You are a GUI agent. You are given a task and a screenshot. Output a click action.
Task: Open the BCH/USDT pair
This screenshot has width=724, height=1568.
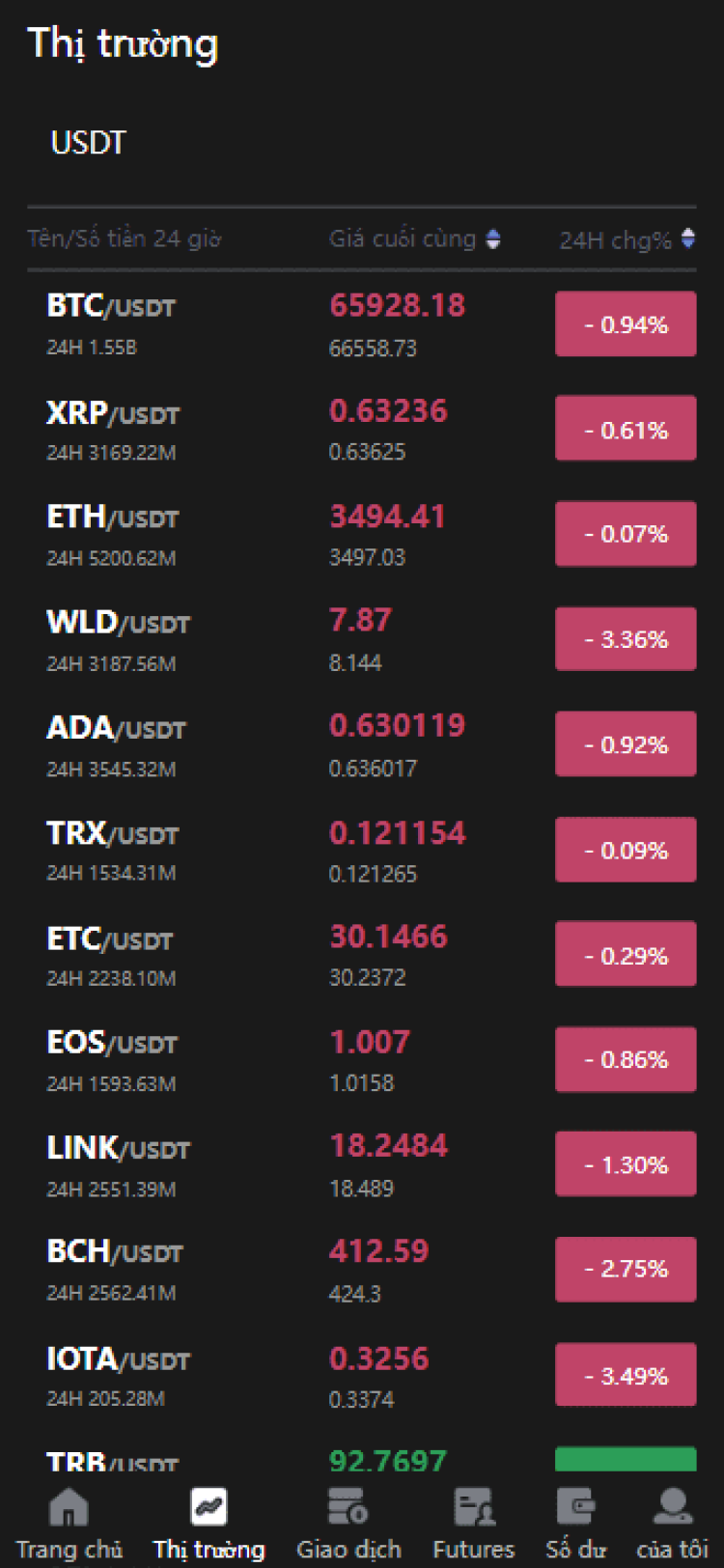click(x=362, y=1271)
